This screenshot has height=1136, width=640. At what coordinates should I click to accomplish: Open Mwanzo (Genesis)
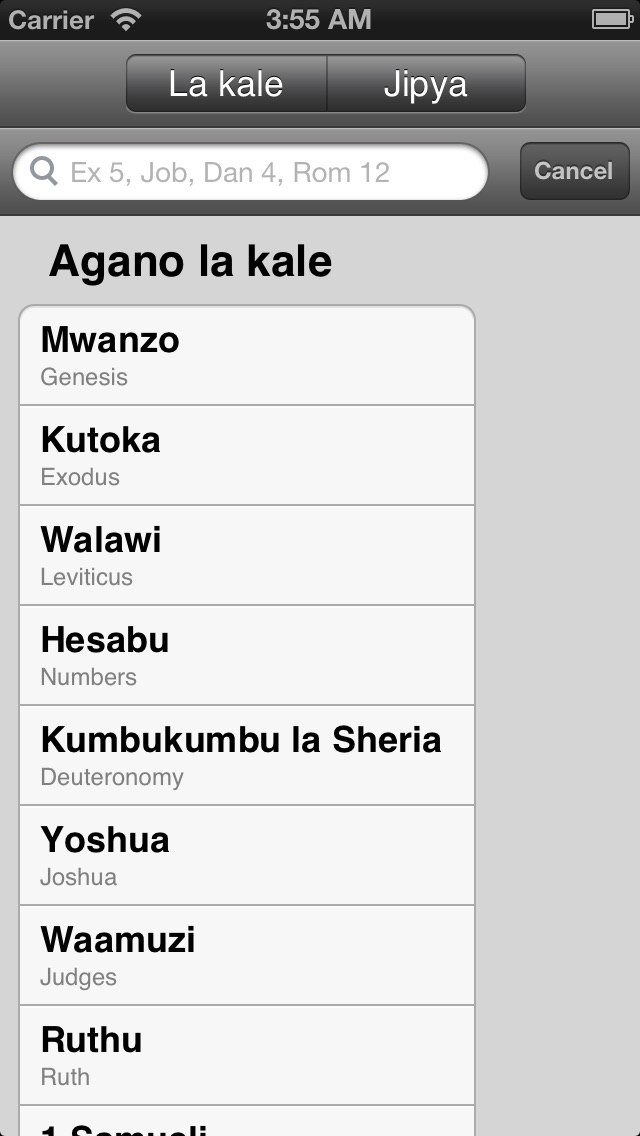[x=247, y=356]
